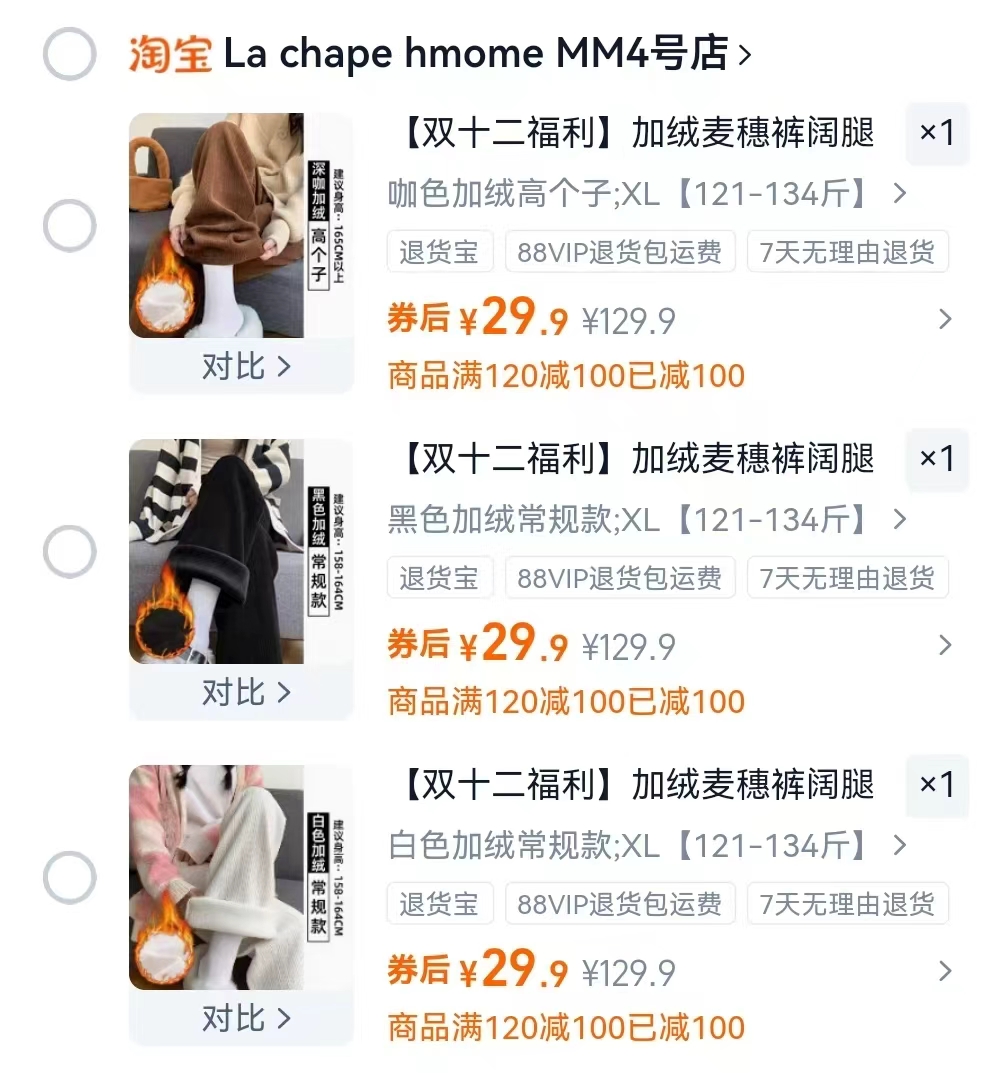Tap the ×1 quantity badge on first item
The width and height of the screenshot is (1008, 1073).
(937, 135)
